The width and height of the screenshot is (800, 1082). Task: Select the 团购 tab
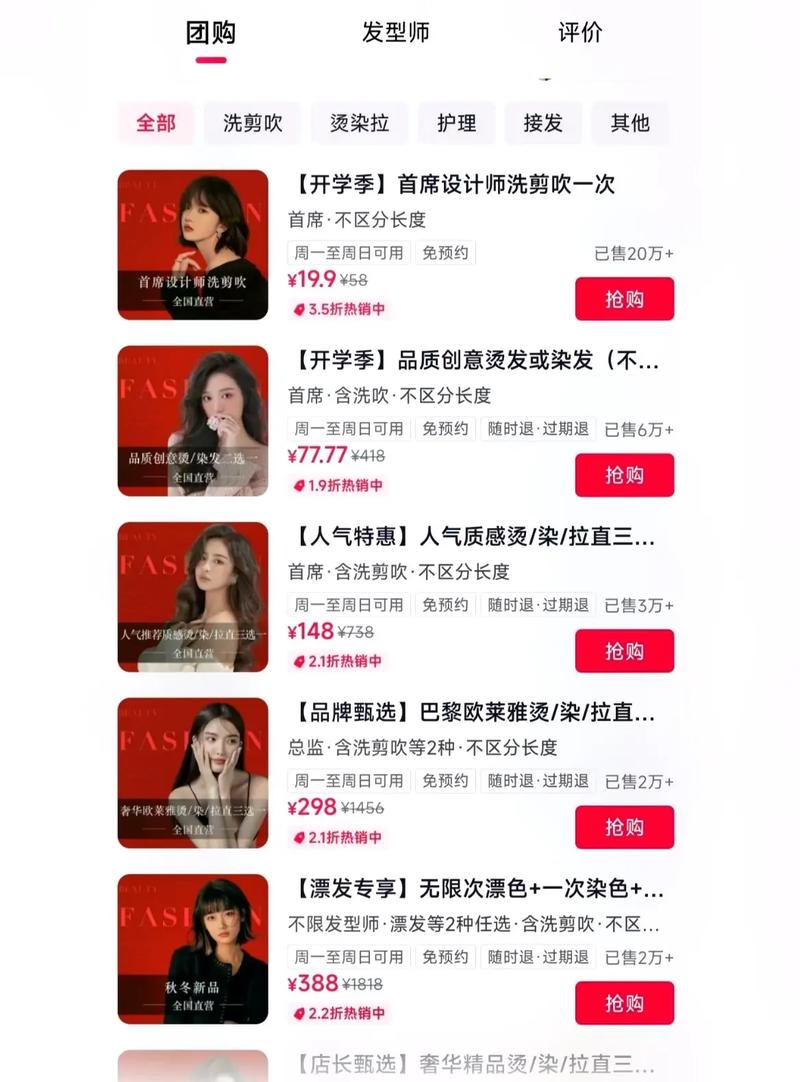click(207, 31)
